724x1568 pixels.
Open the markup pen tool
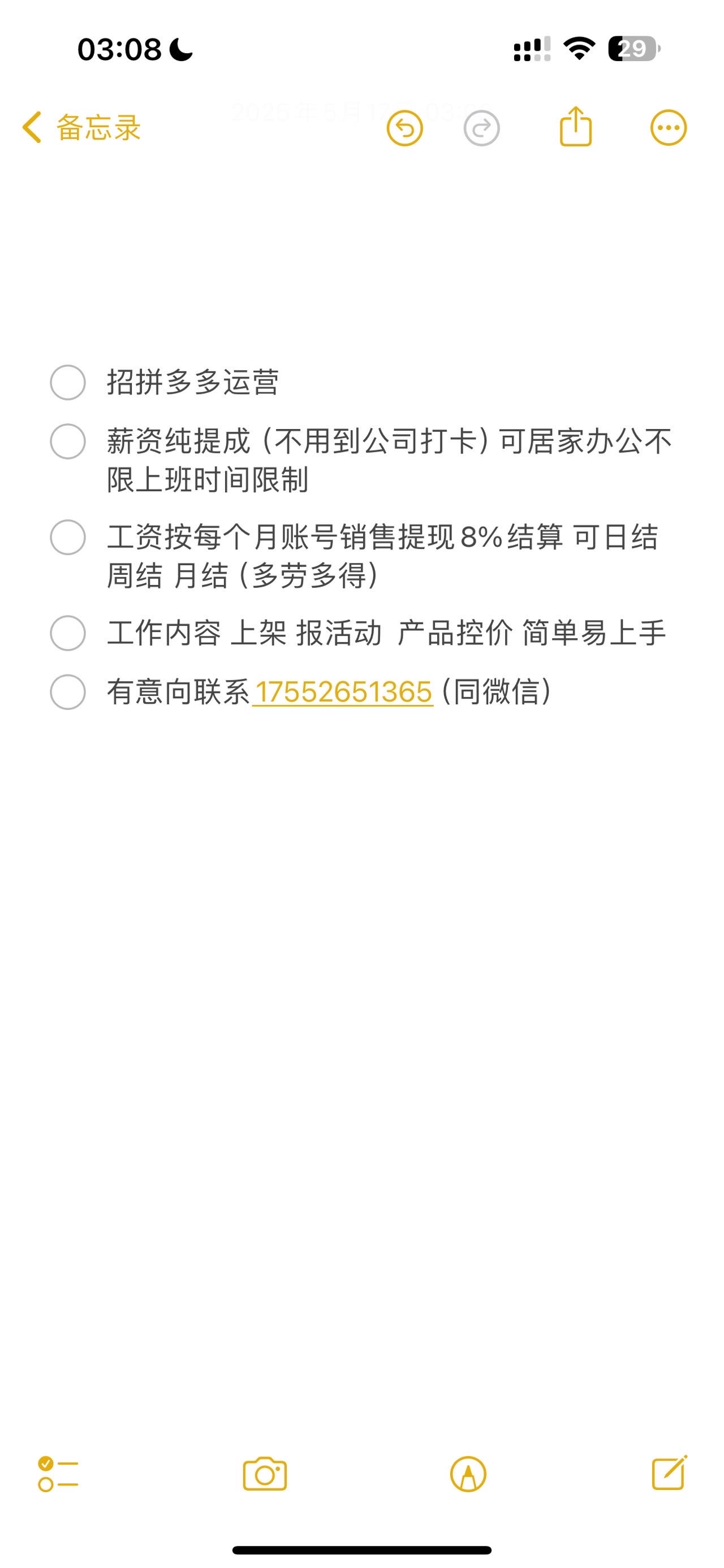(x=468, y=1474)
